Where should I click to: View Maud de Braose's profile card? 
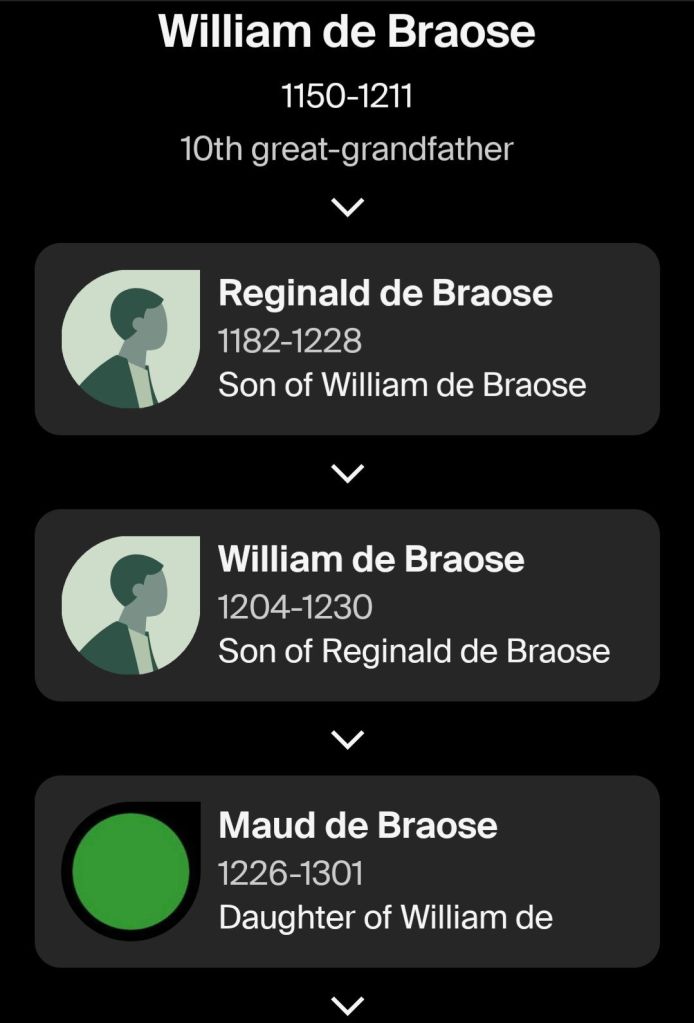347,871
